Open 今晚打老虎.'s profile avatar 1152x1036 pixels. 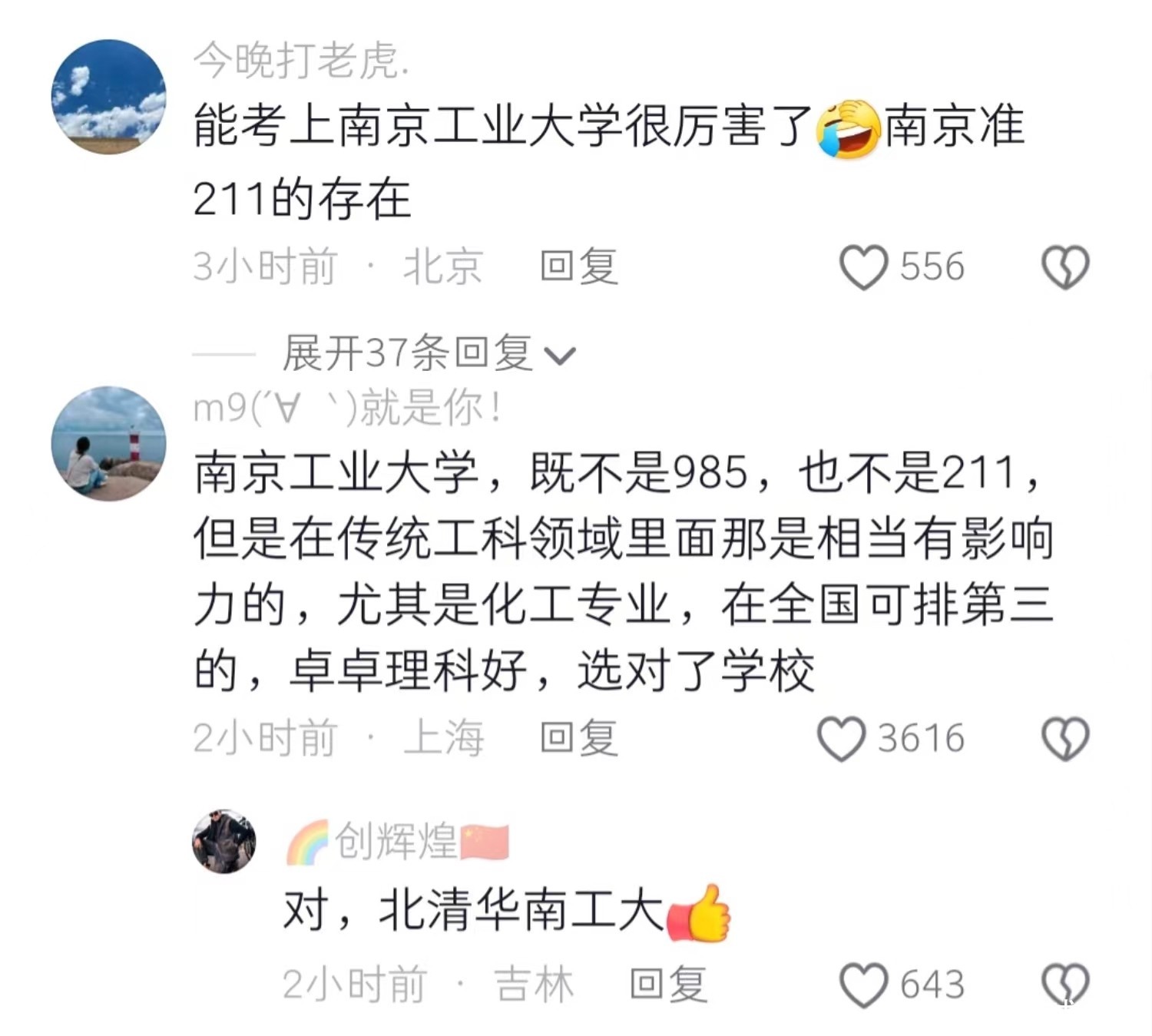pyautogui.click(x=108, y=97)
